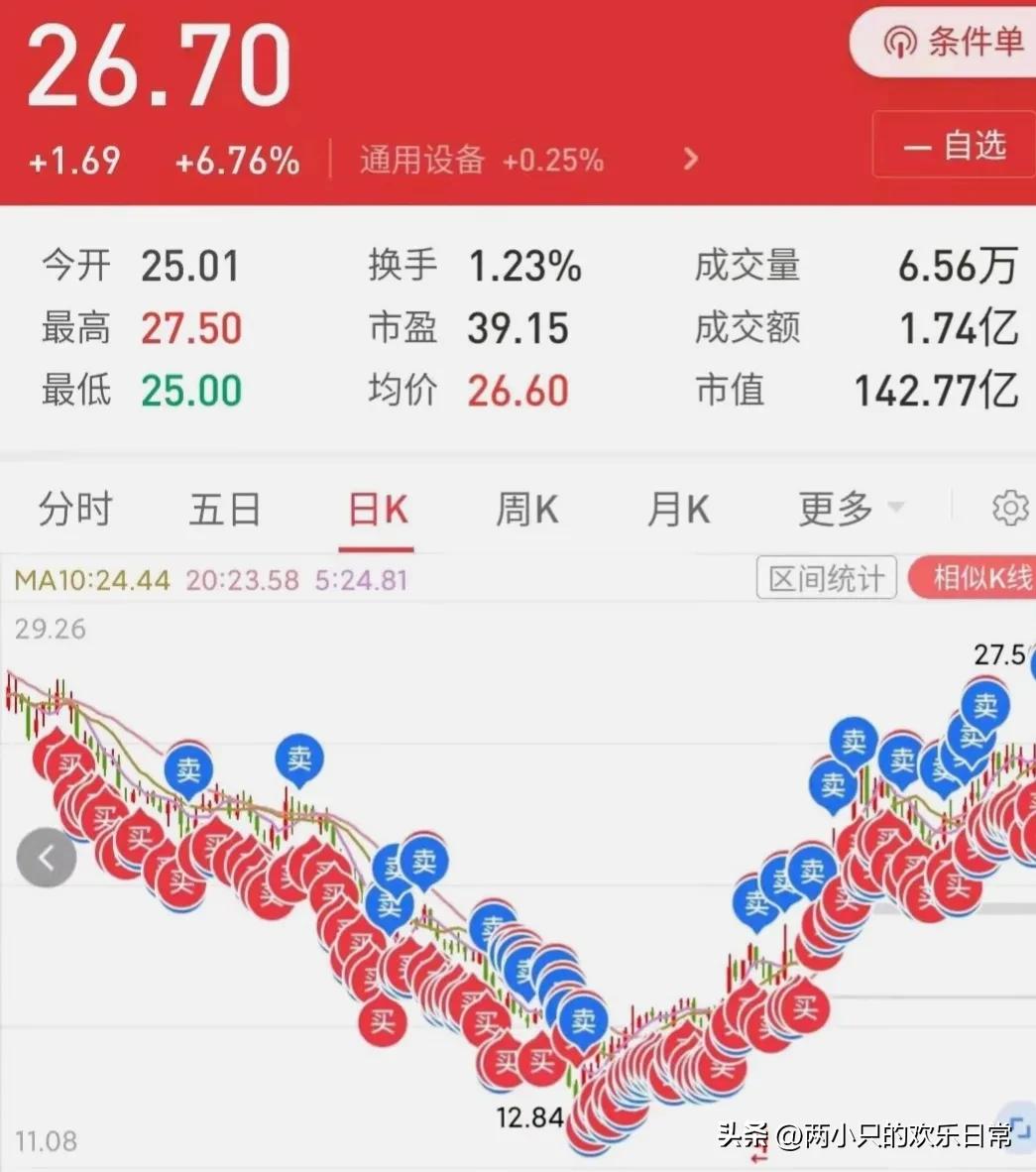Screen dimensions: 1036x1172
Task: Click the 12.84 lowest price label
Action: pyautogui.click(x=531, y=1116)
